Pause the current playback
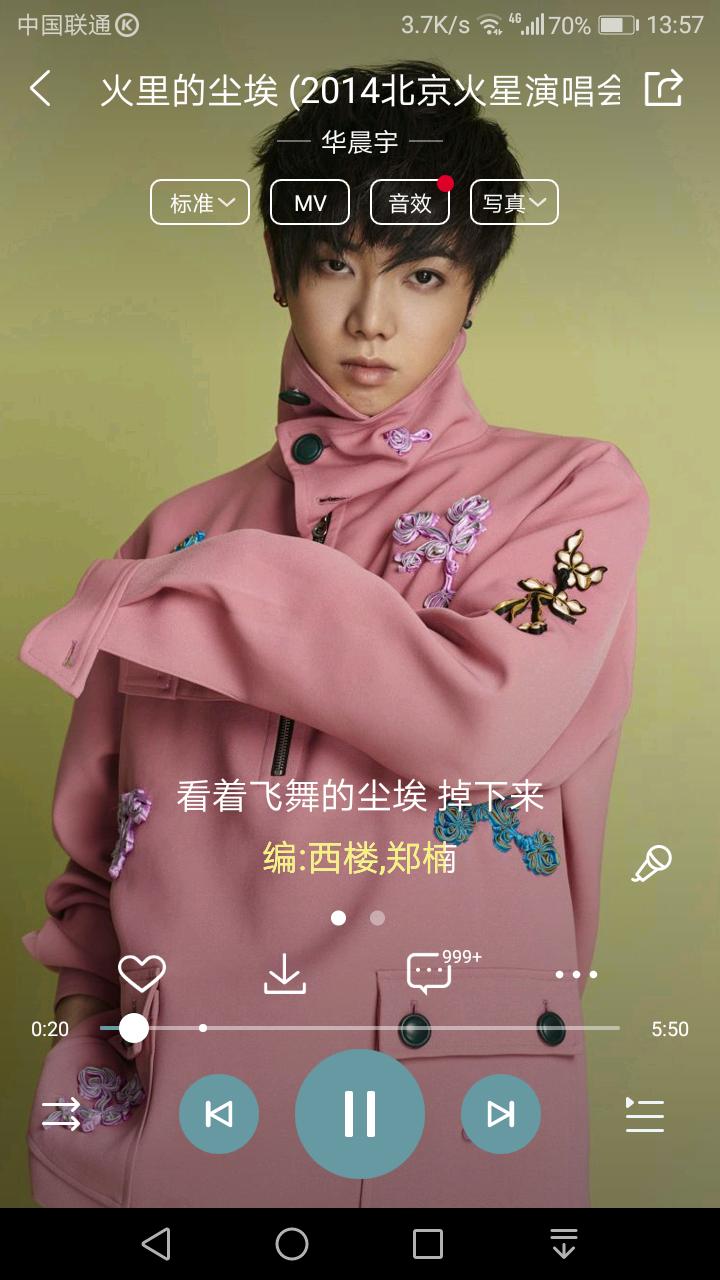The height and width of the screenshot is (1280, 720). click(x=360, y=1113)
